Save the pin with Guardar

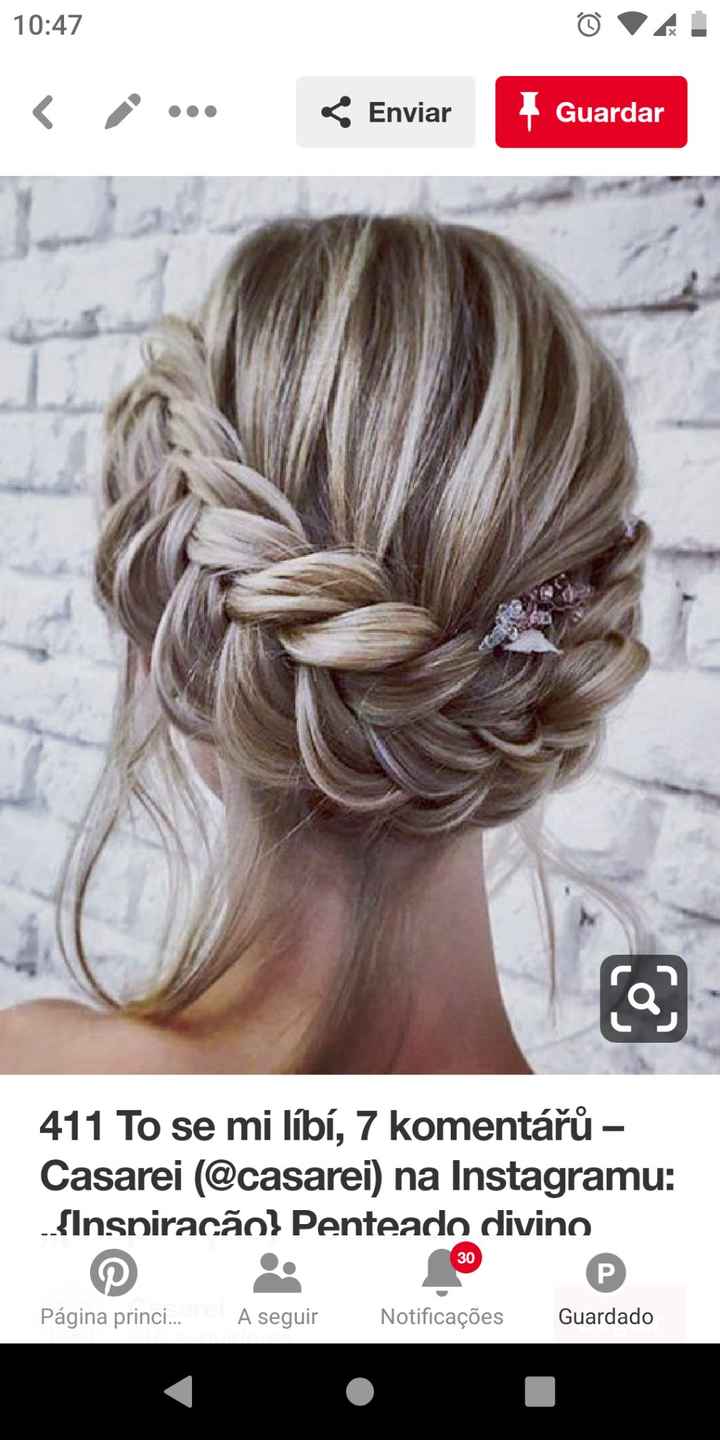click(591, 112)
